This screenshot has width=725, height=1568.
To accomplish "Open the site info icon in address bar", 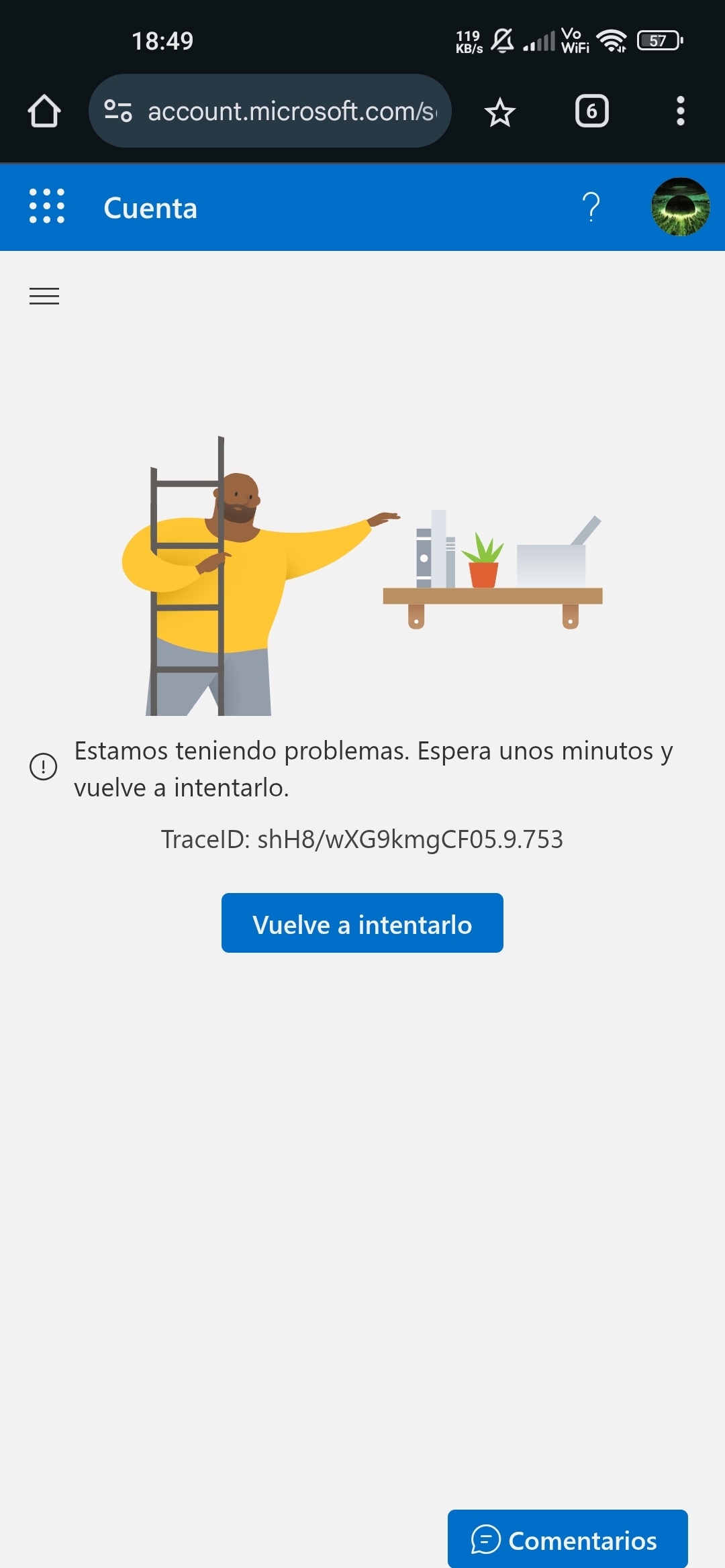I will [118, 111].
